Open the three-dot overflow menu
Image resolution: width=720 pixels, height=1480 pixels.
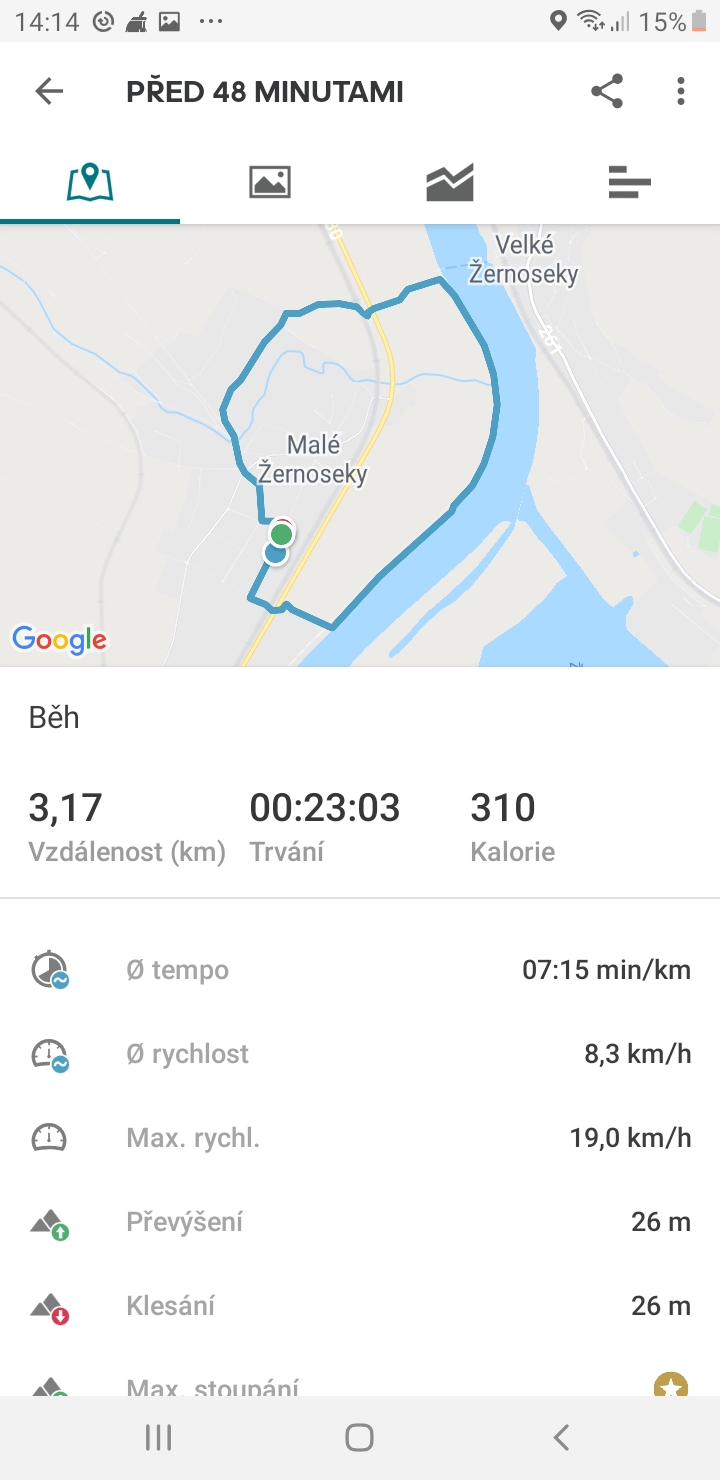pos(681,92)
